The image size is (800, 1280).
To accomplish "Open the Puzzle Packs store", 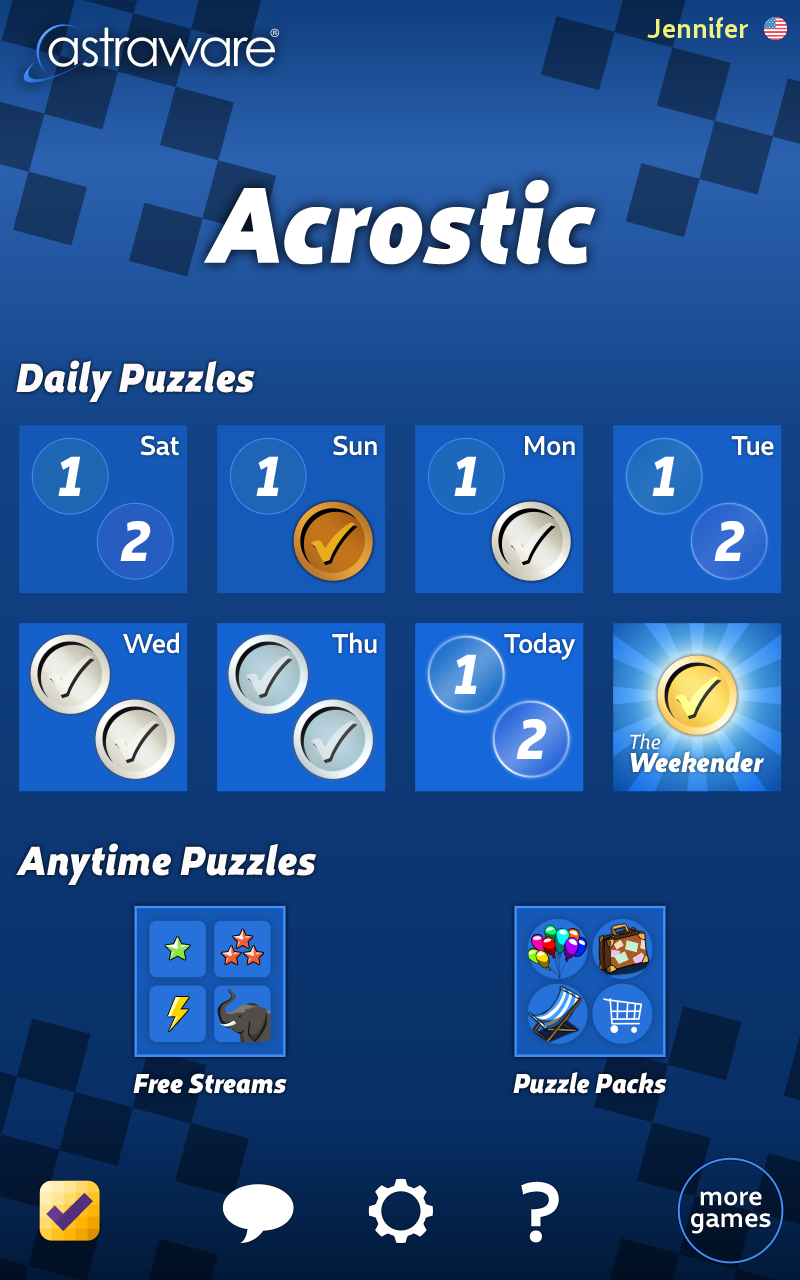I will (589, 982).
